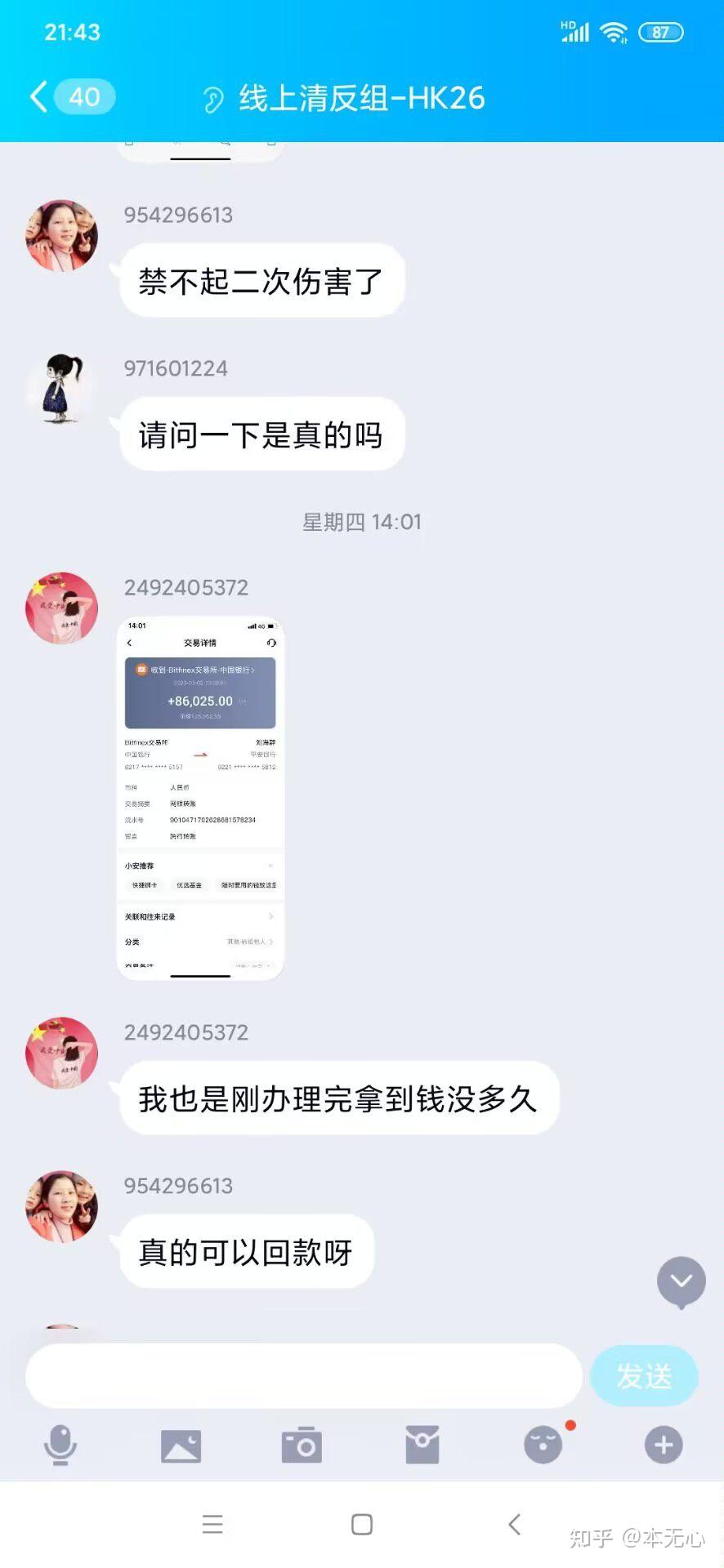The width and height of the screenshot is (724, 1568).
Task: Open the recent apps menu
Action: point(212,1524)
